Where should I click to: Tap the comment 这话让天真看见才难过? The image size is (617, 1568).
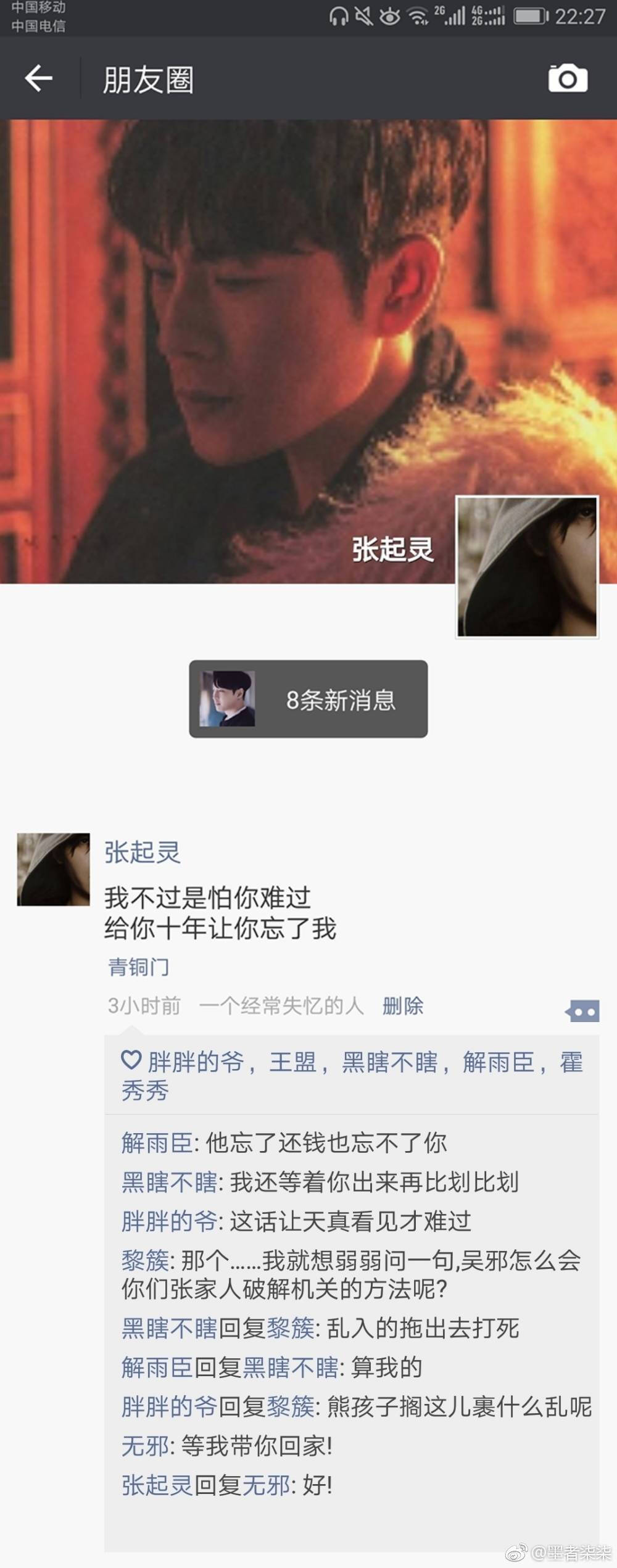coord(350,1221)
